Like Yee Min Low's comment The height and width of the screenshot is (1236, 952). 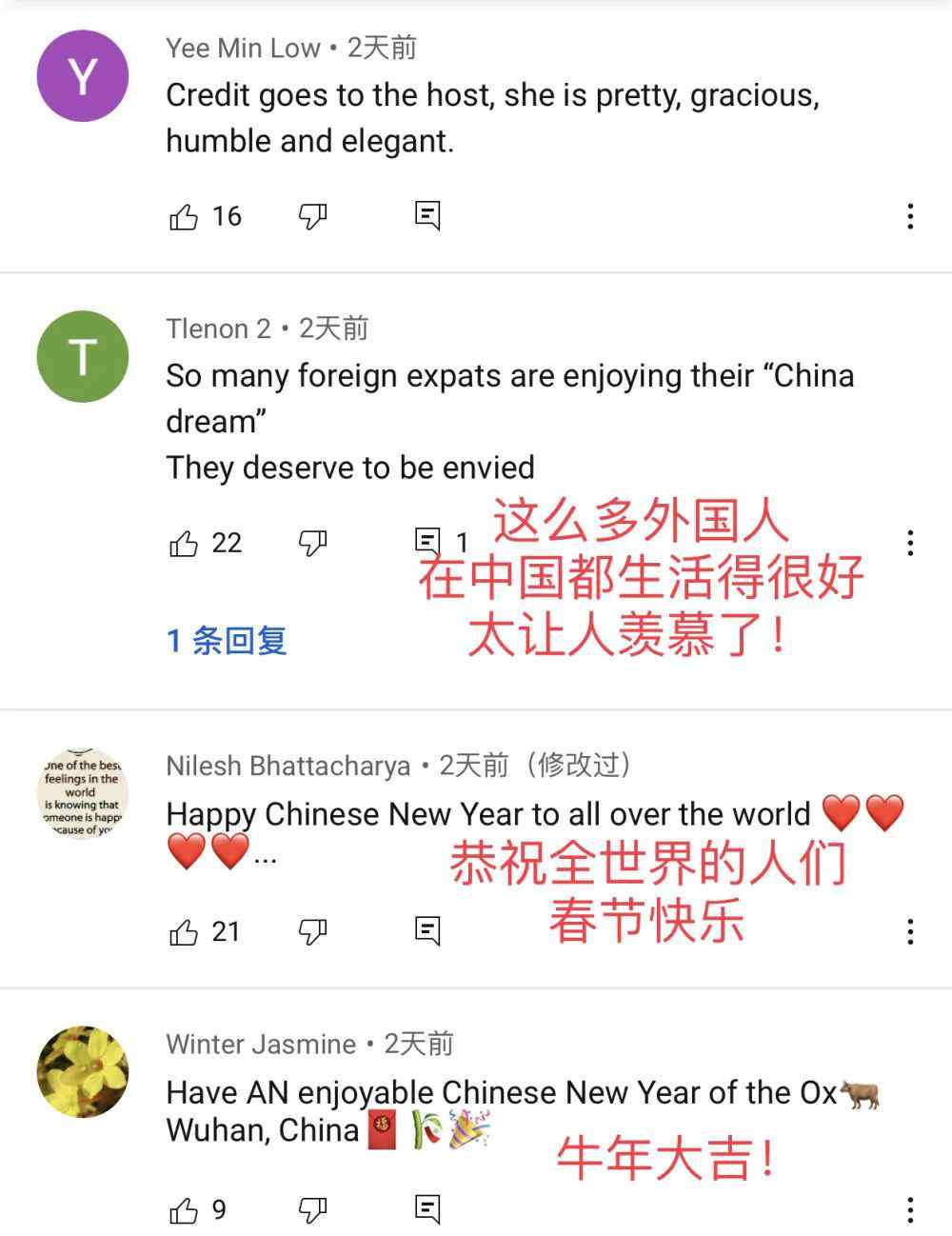[183, 217]
